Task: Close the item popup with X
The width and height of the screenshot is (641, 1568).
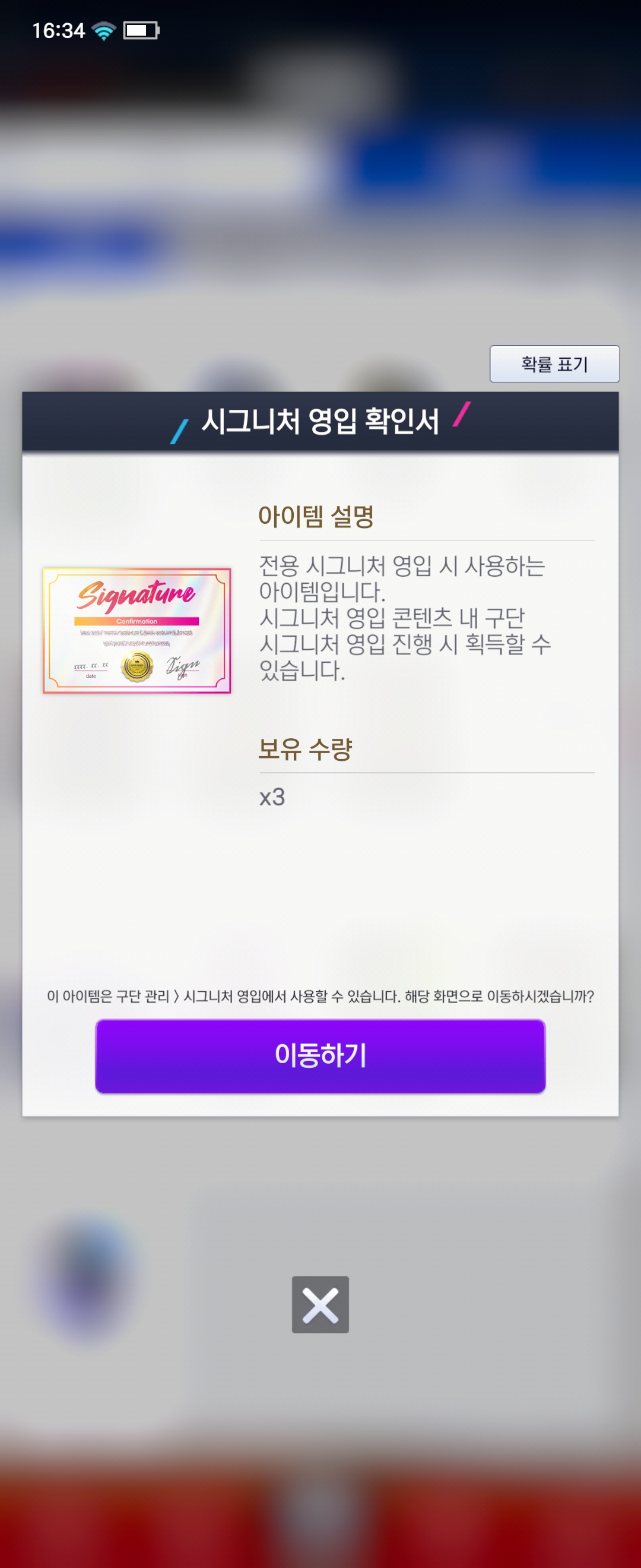Action: 320,1304
